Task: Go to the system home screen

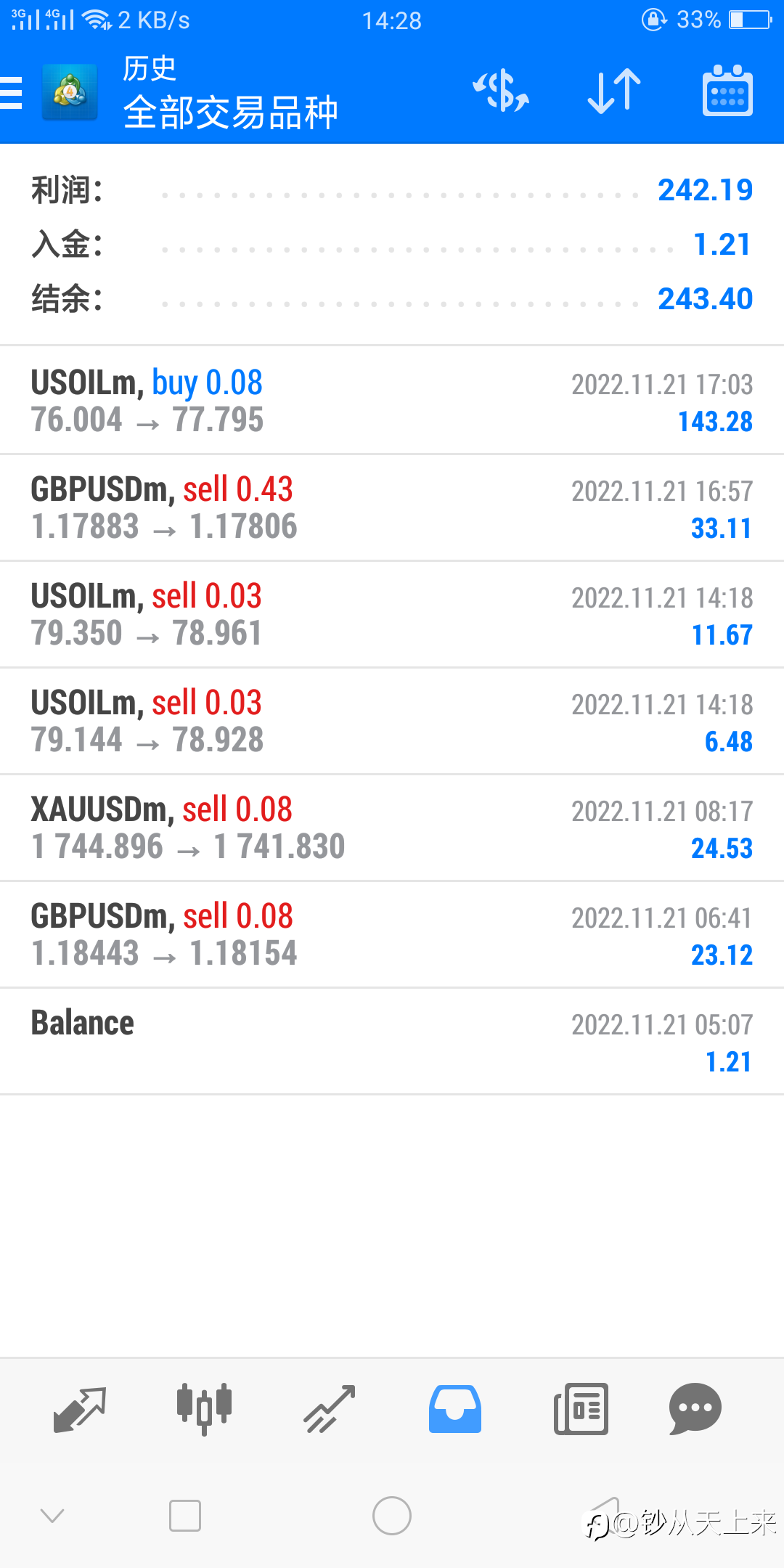Action: pos(392,1516)
